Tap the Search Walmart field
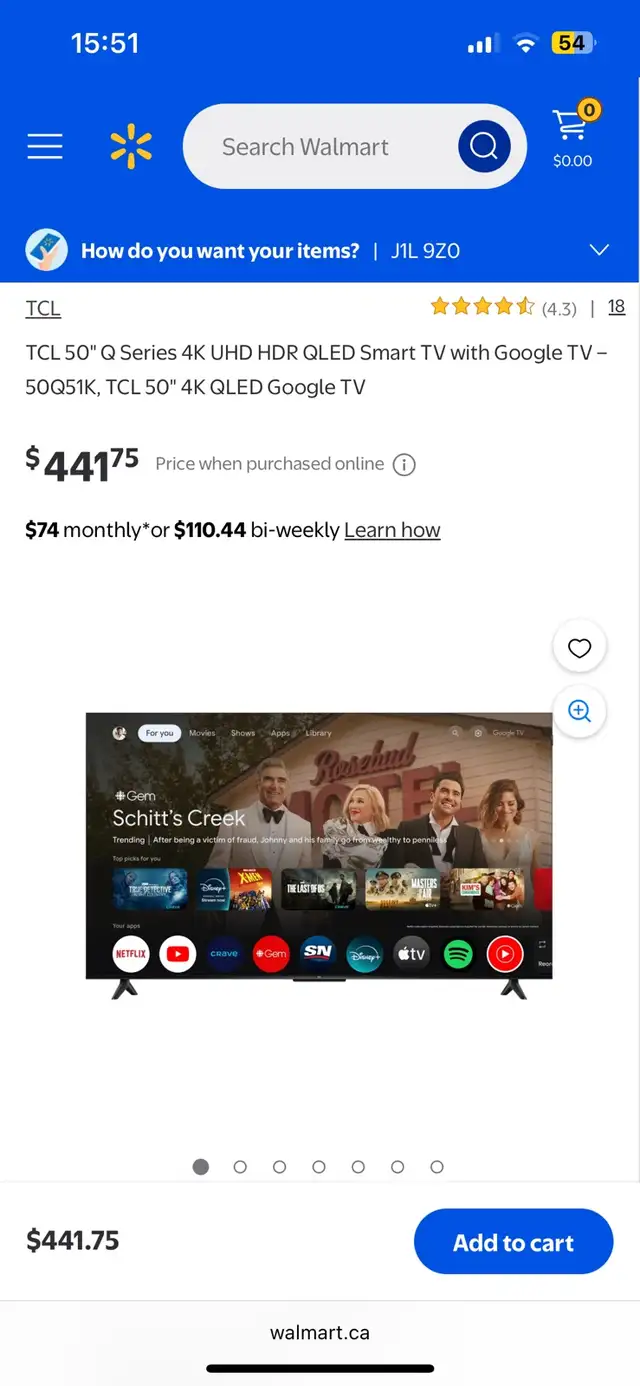This screenshot has height=1386, width=640. coord(320,147)
